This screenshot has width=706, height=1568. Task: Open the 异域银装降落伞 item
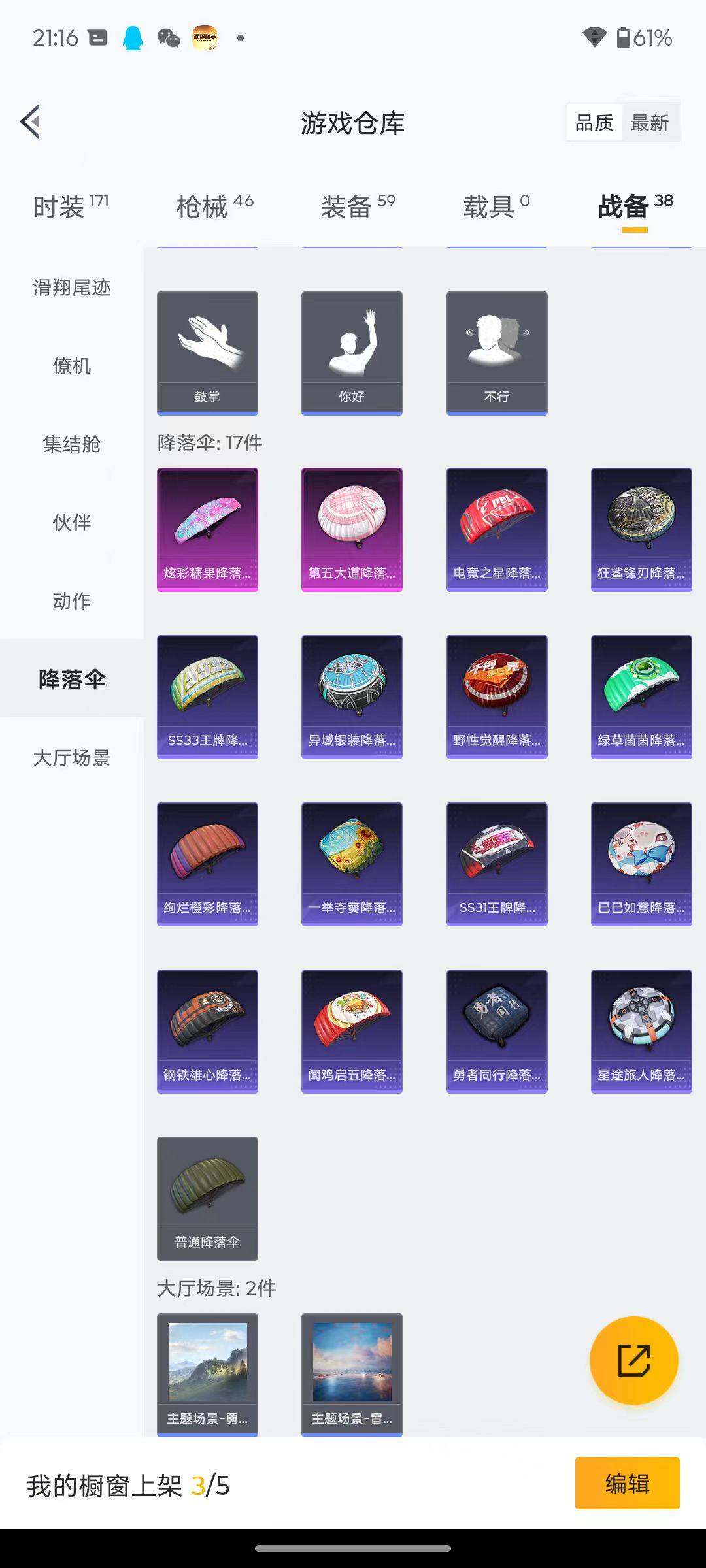pyautogui.click(x=352, y=696)
